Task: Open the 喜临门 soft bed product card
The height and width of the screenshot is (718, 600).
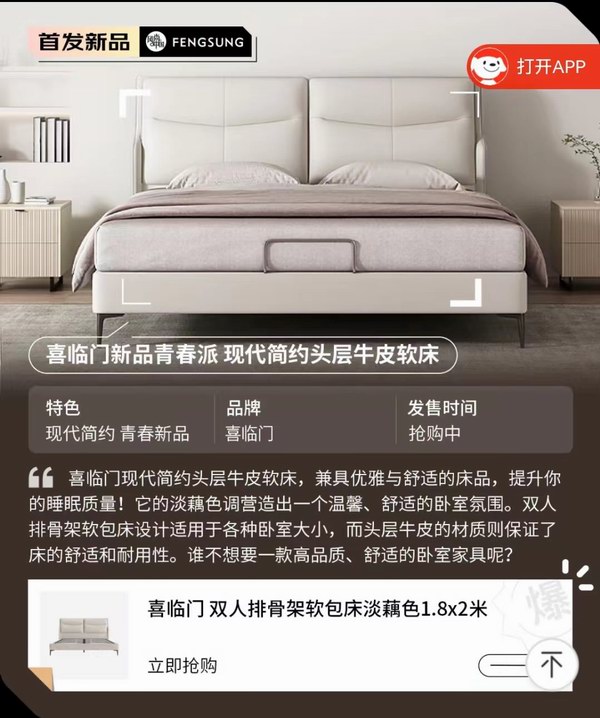Action: coord(317,609)
